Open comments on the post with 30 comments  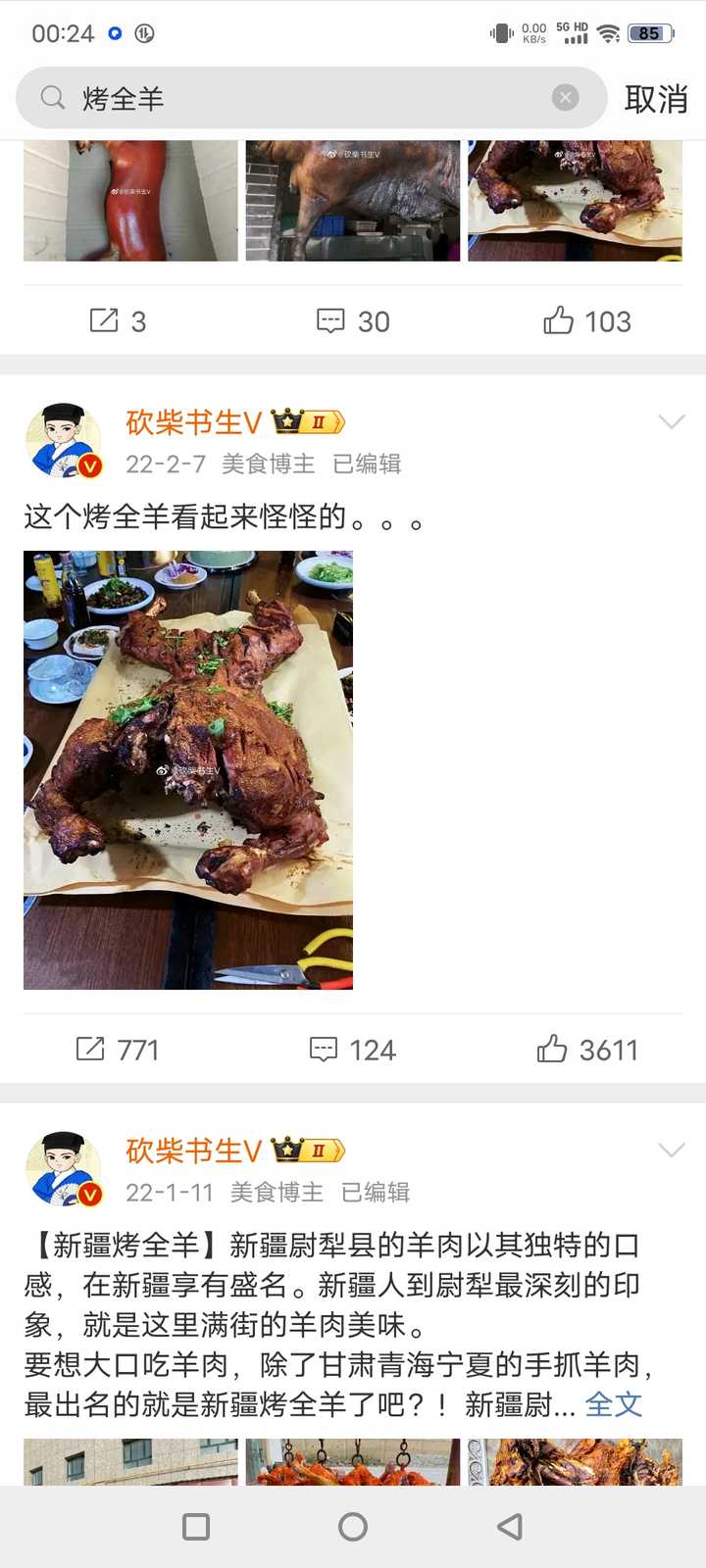coord(353,320)
